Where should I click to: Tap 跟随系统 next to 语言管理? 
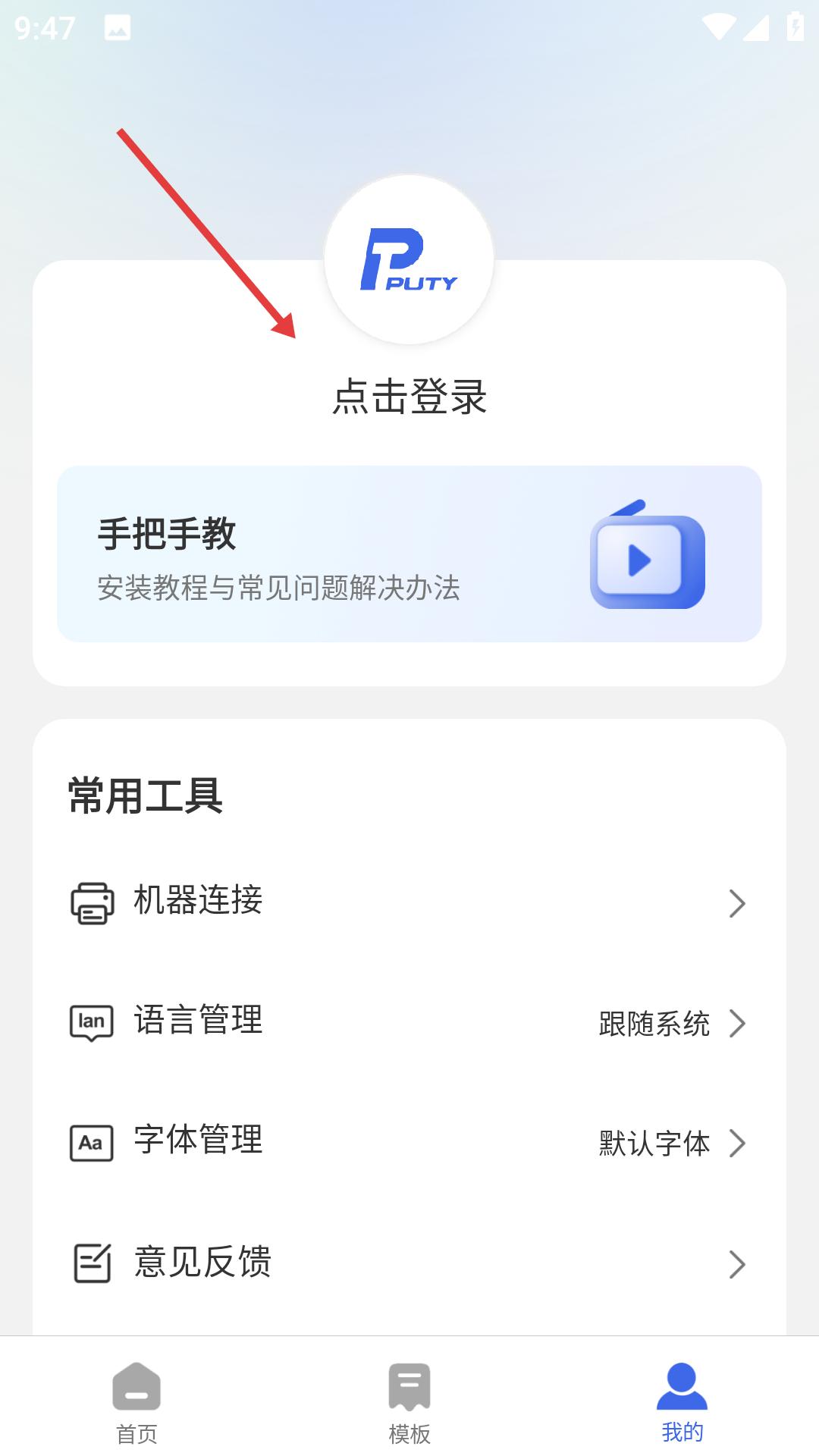click(654, 1024)
